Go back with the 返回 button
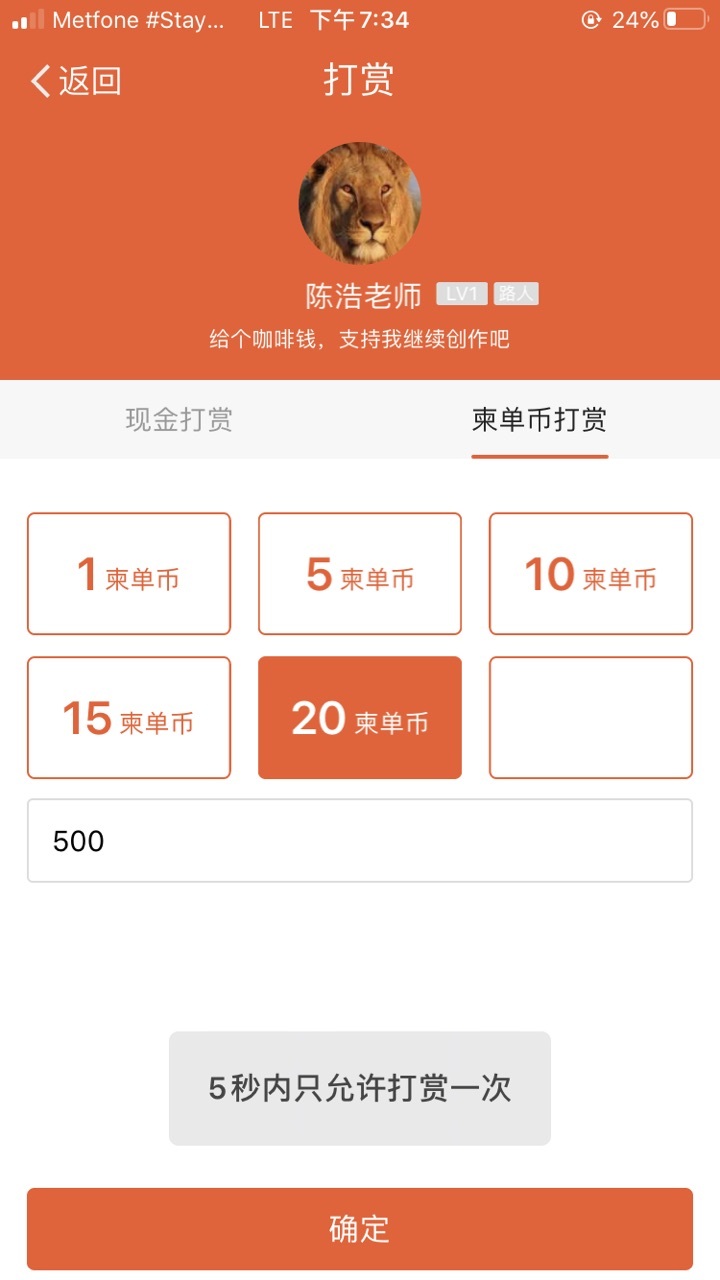The width and height of the screenshot is (720, 1280). (76, 80)
